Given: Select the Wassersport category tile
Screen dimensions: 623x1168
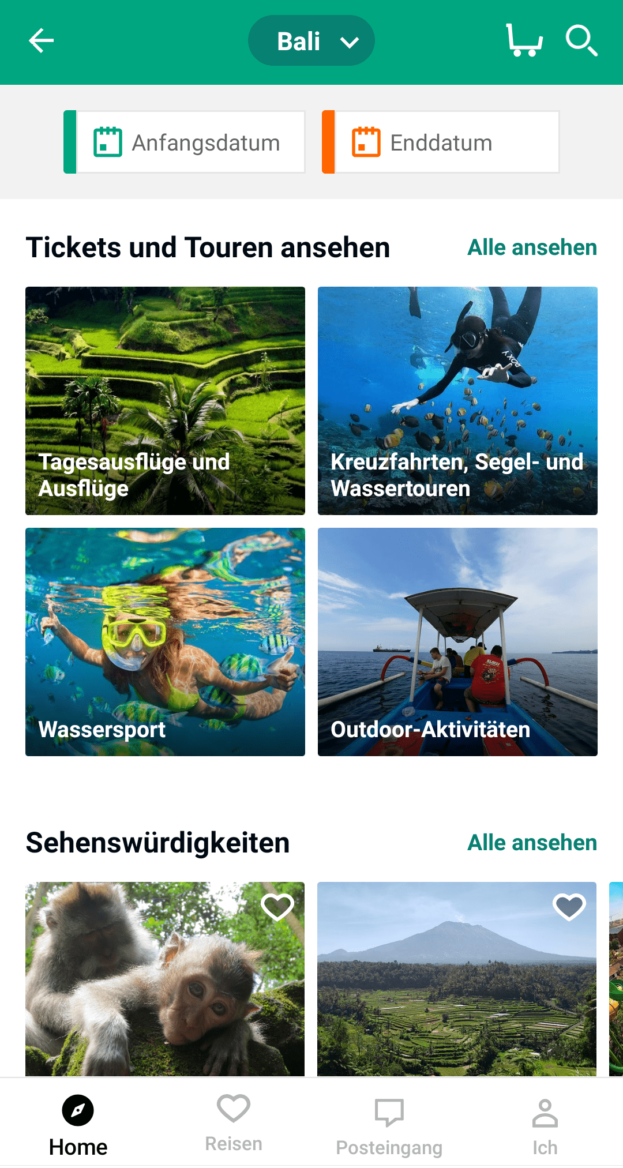Looking at the screenshot, I should pyautogui.click(x=165, y=642).
